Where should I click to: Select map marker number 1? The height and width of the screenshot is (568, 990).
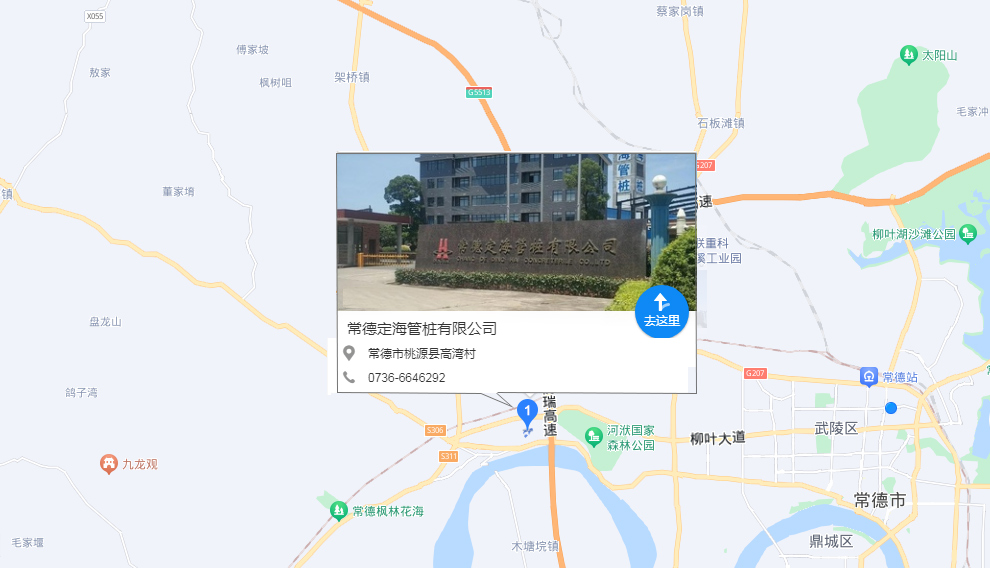527,410
